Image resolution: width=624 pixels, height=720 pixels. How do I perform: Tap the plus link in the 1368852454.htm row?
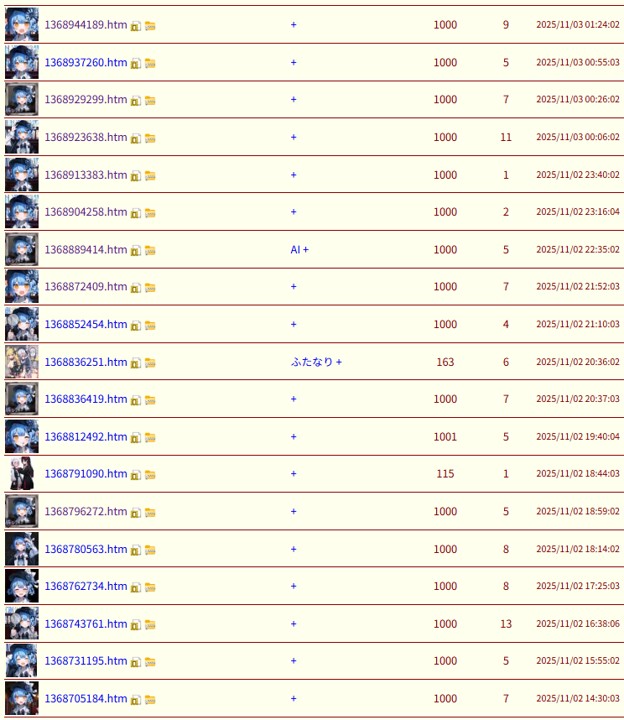pyautogui.click(x=293, y=325)
